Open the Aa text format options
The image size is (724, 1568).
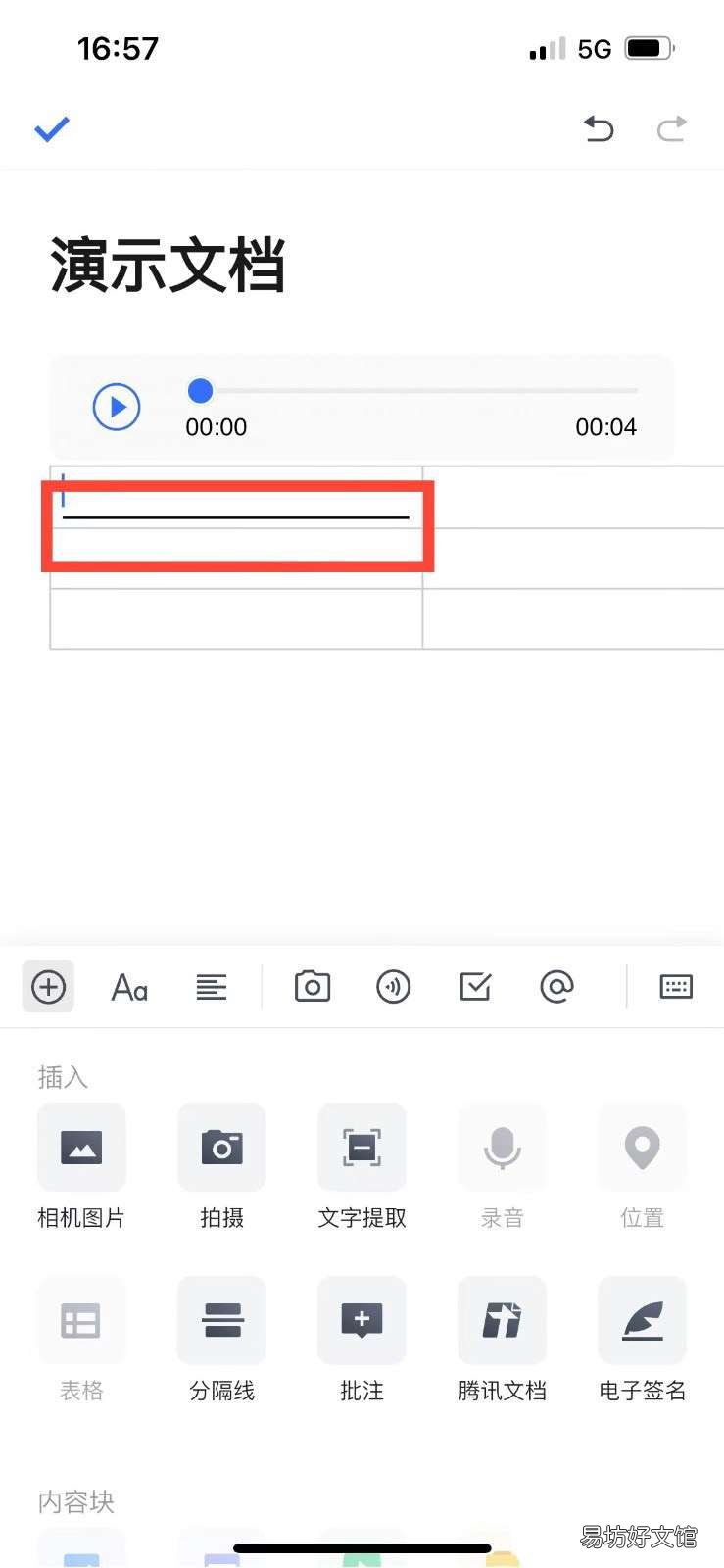[x=129, y=987]
